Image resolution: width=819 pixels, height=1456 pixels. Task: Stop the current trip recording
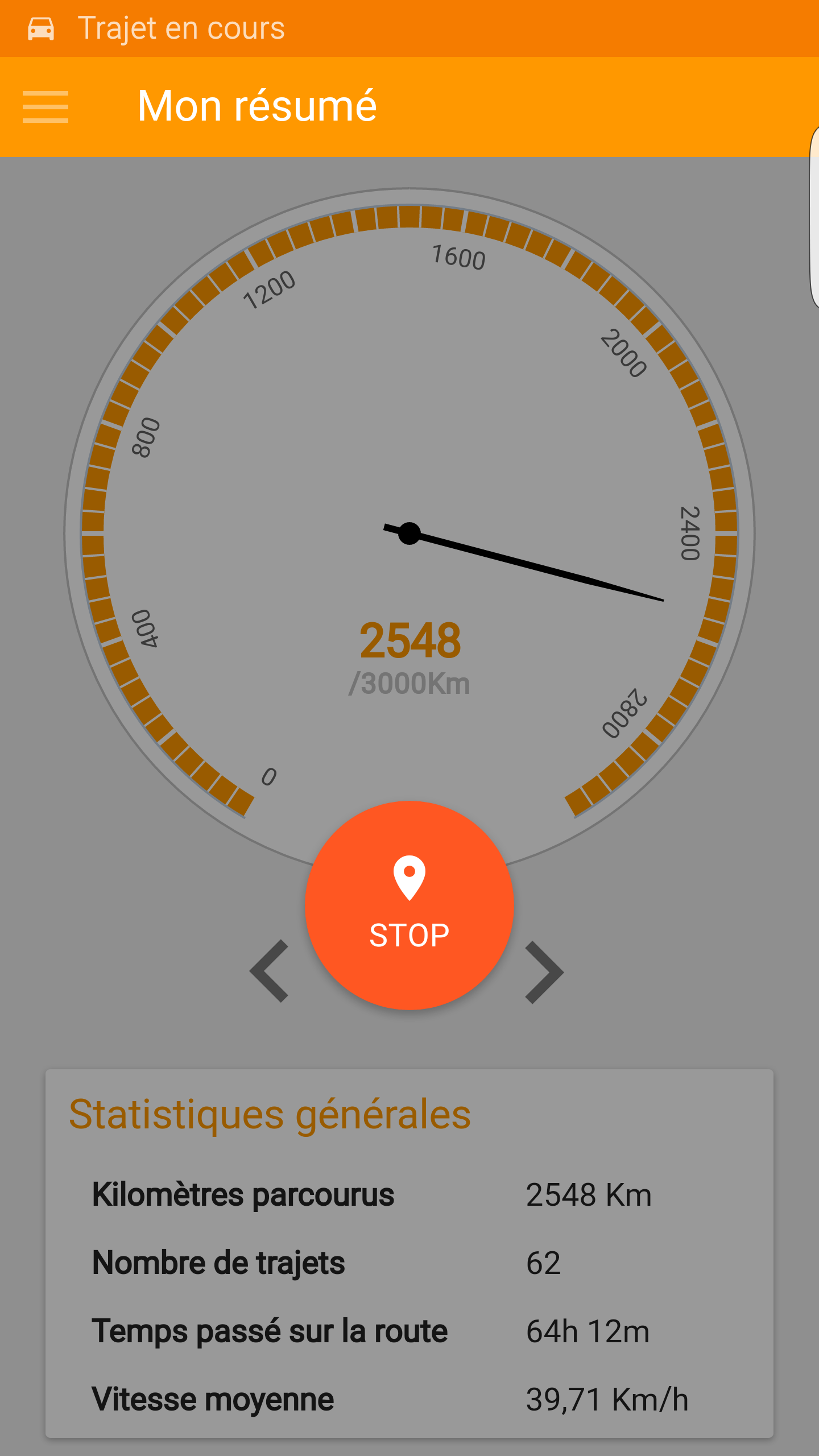(409, 905)
